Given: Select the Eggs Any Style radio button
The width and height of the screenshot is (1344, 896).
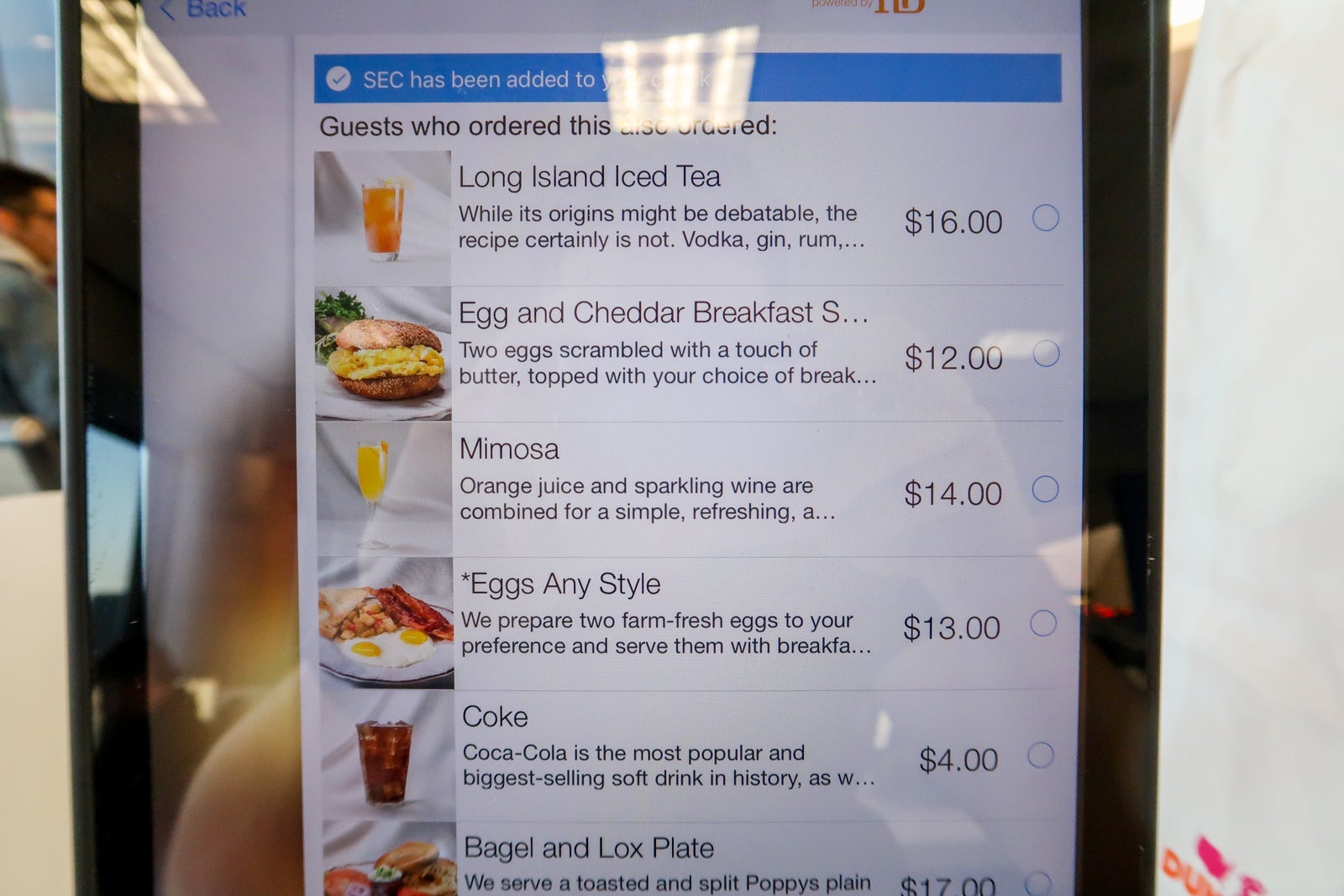Looking at the screenshot, I should coord(1043,623).
